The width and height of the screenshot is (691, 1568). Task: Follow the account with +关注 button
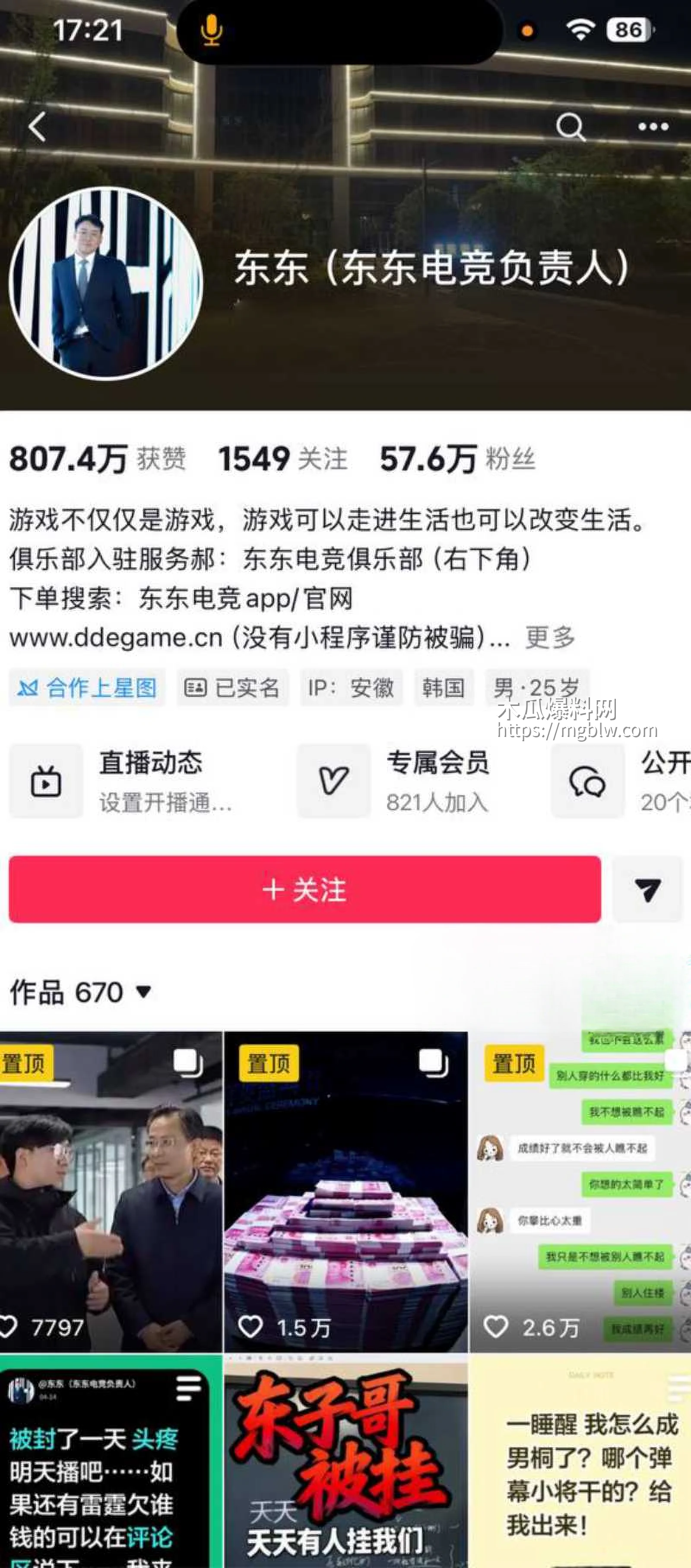(304, 891)
